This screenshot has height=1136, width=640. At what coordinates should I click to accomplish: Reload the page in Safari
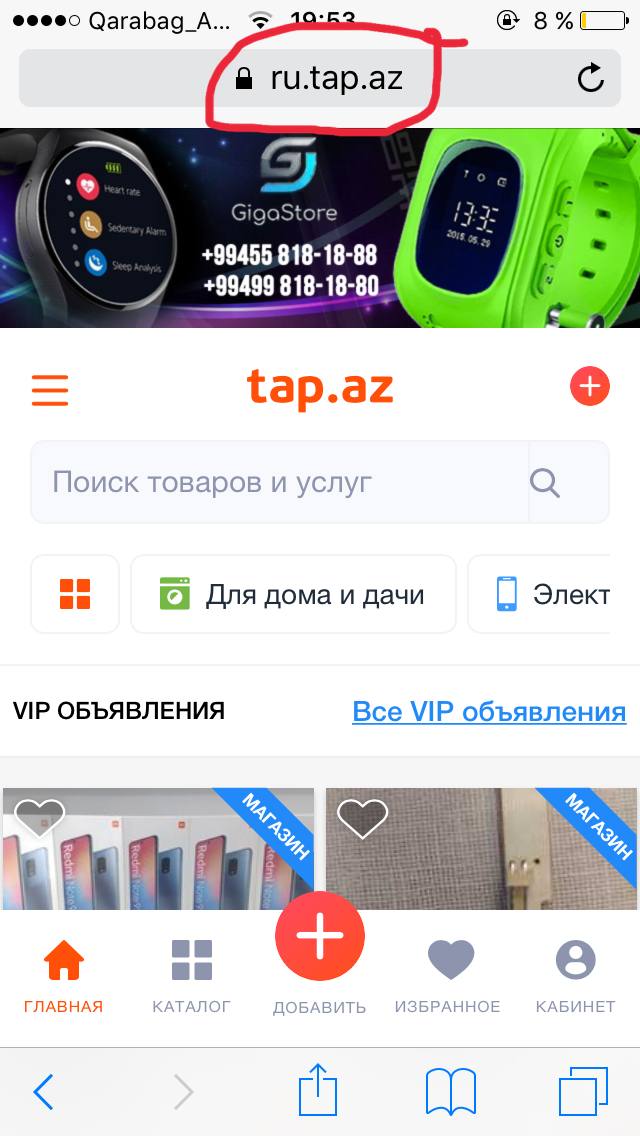click(591, 78)
